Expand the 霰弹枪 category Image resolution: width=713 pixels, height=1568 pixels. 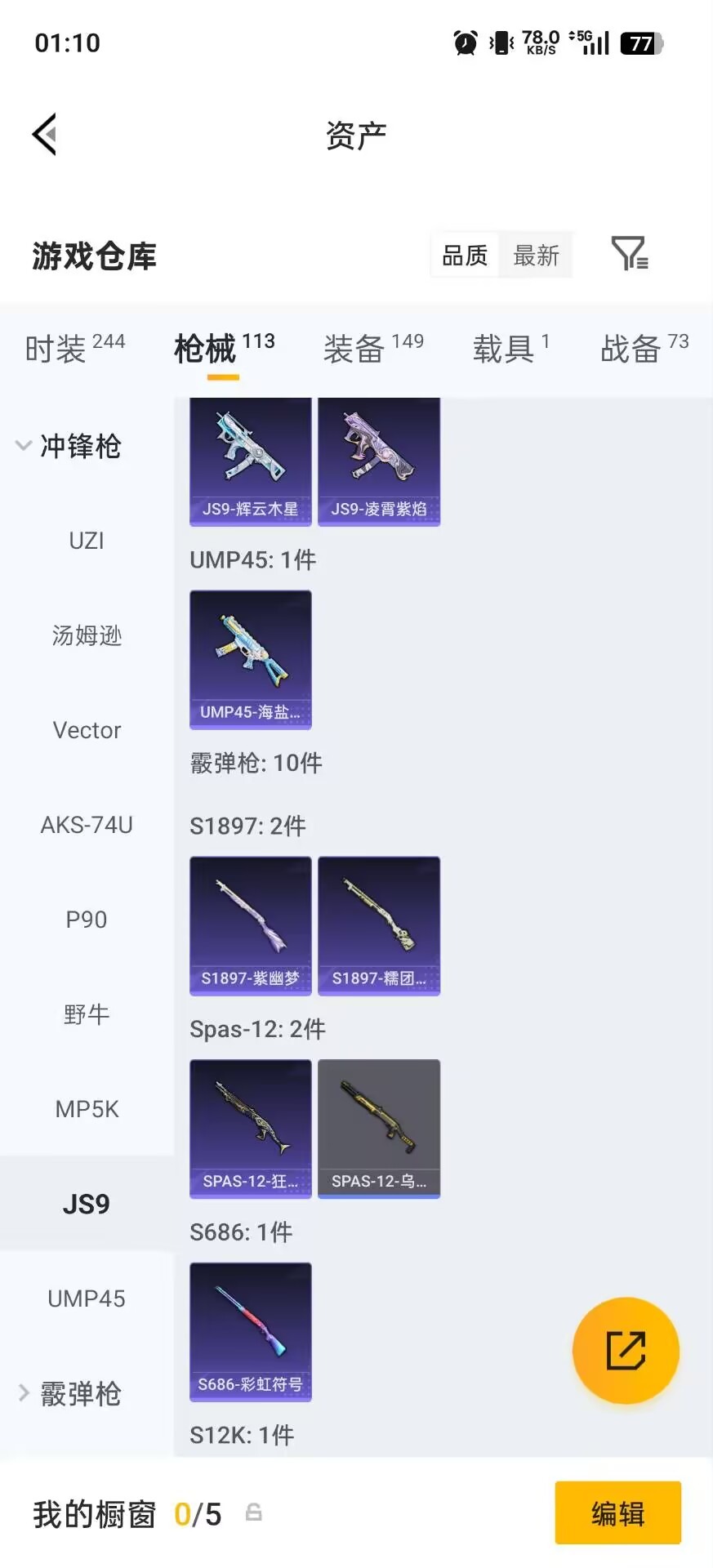(x=82, y=1394)
